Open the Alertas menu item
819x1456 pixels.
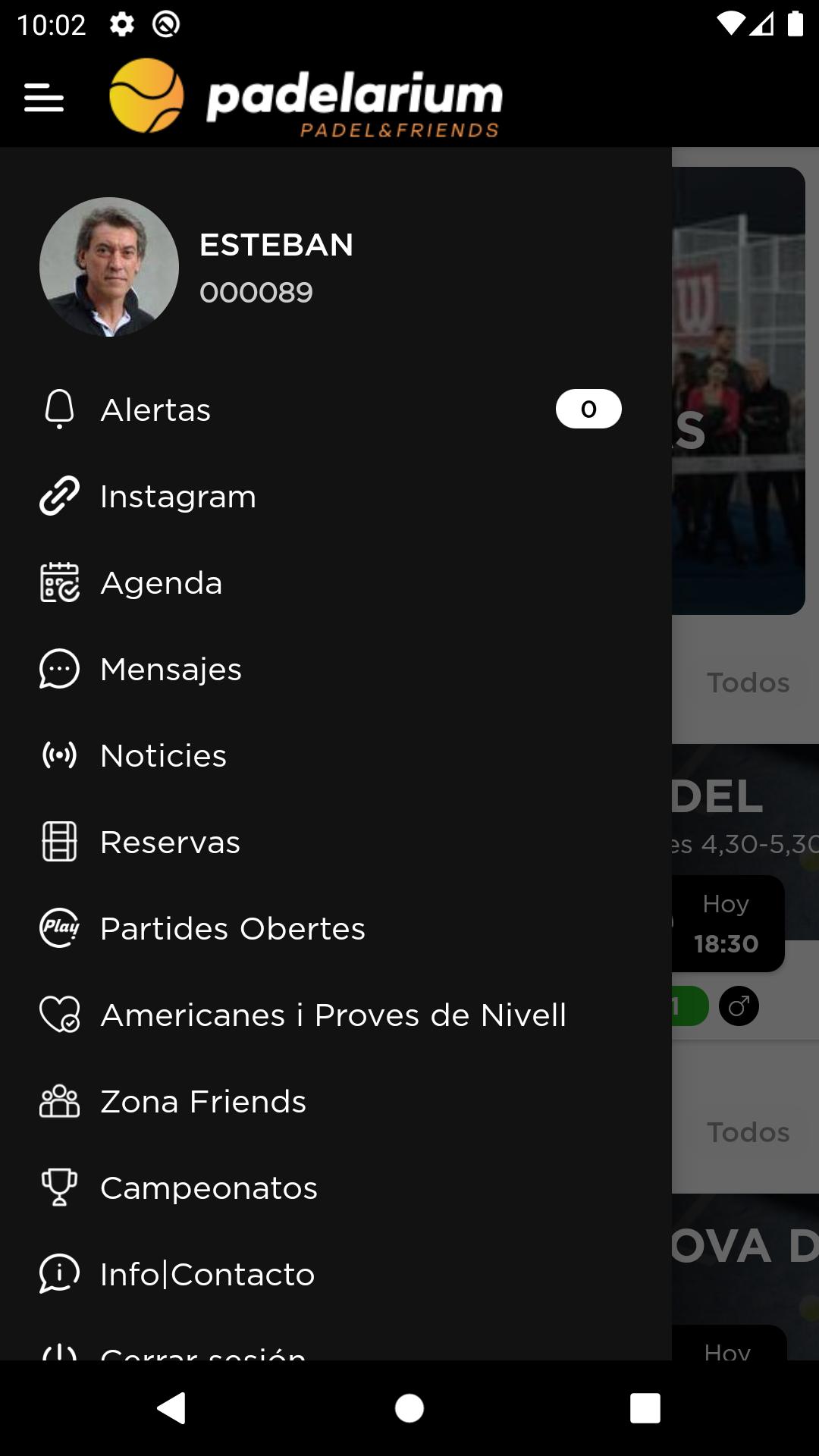156,410
